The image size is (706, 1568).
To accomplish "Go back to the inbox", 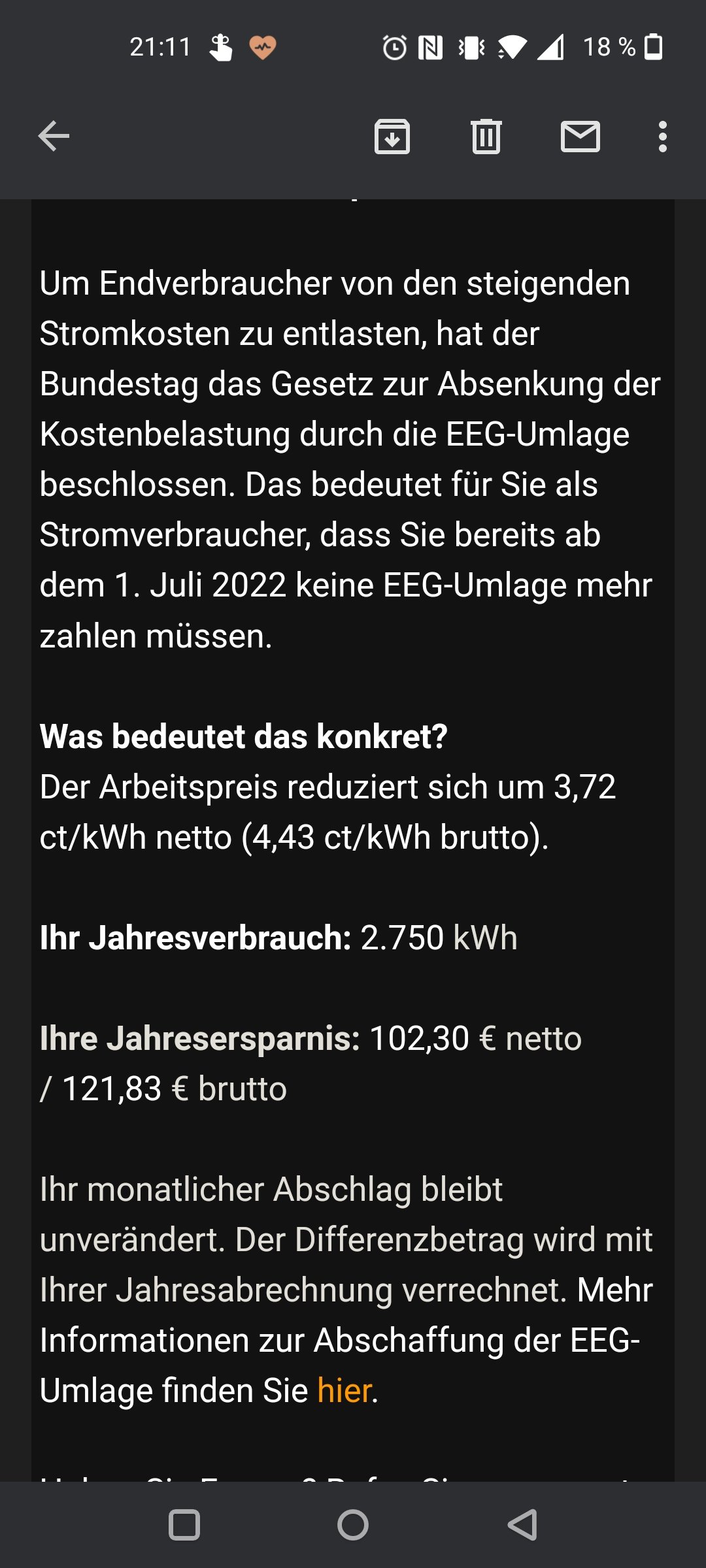I will (x=54, y=137).
